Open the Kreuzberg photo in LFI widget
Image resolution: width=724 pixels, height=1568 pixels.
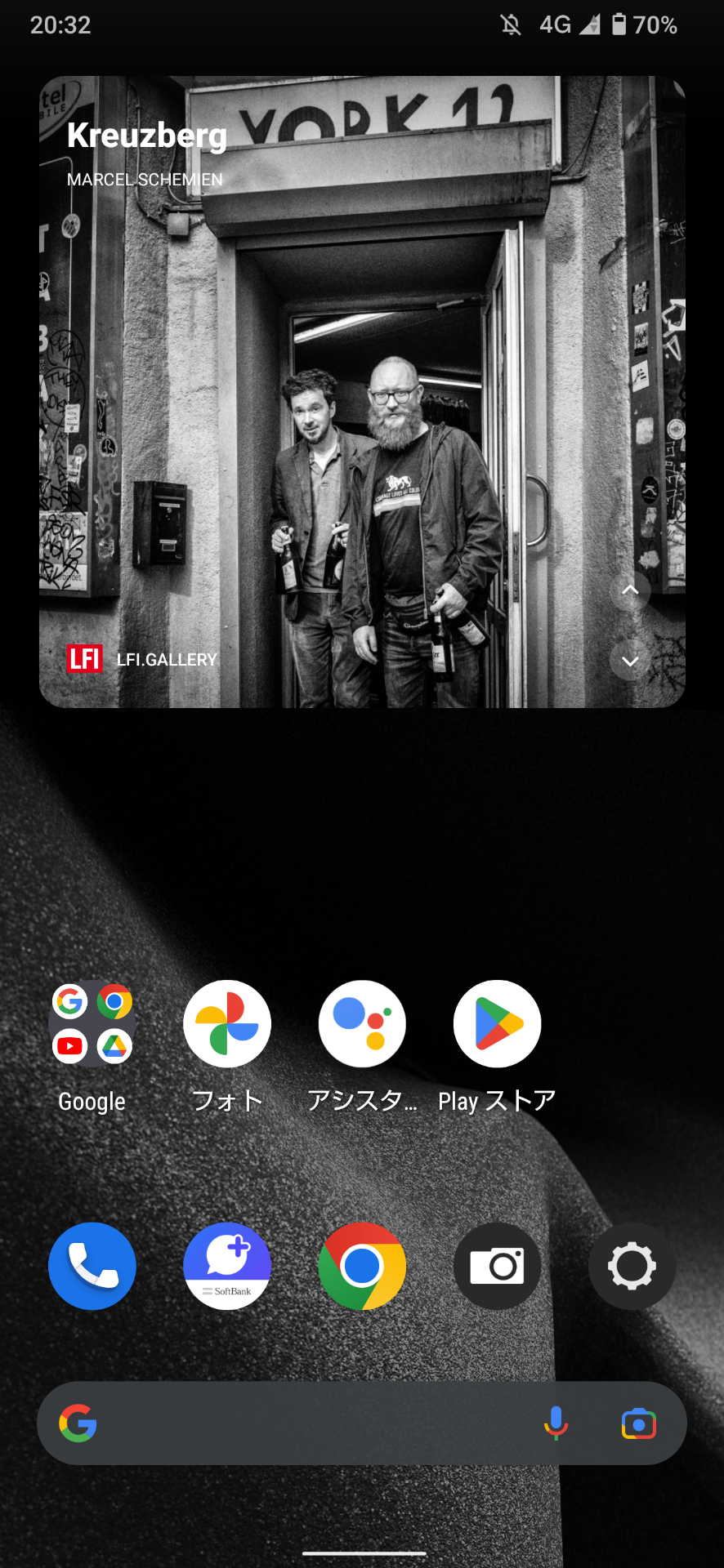pos(361,392)
